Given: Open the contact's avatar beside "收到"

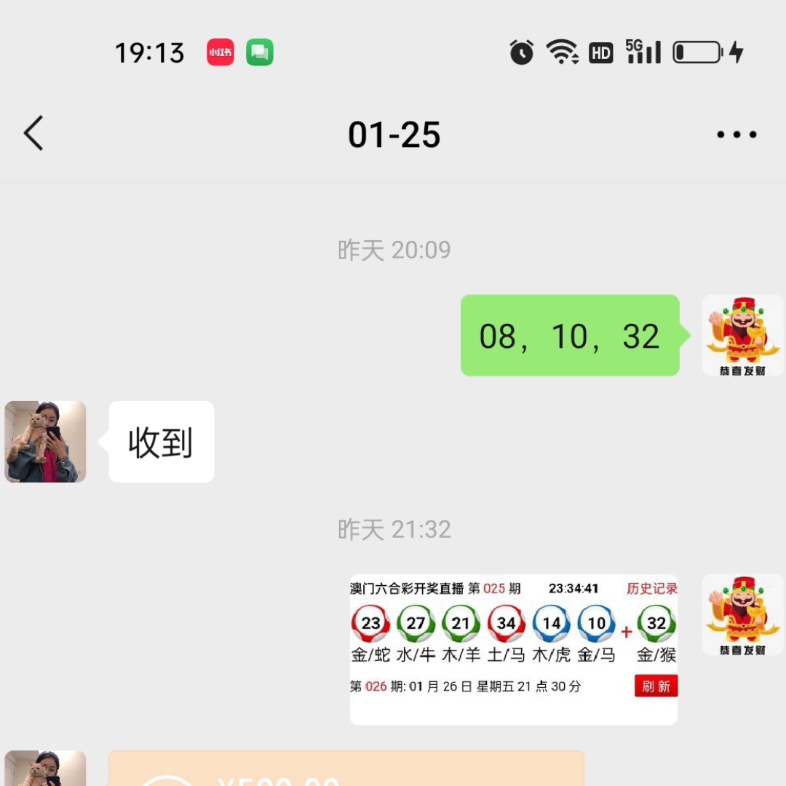Looking at the screenshot, I should pos(45,442).
